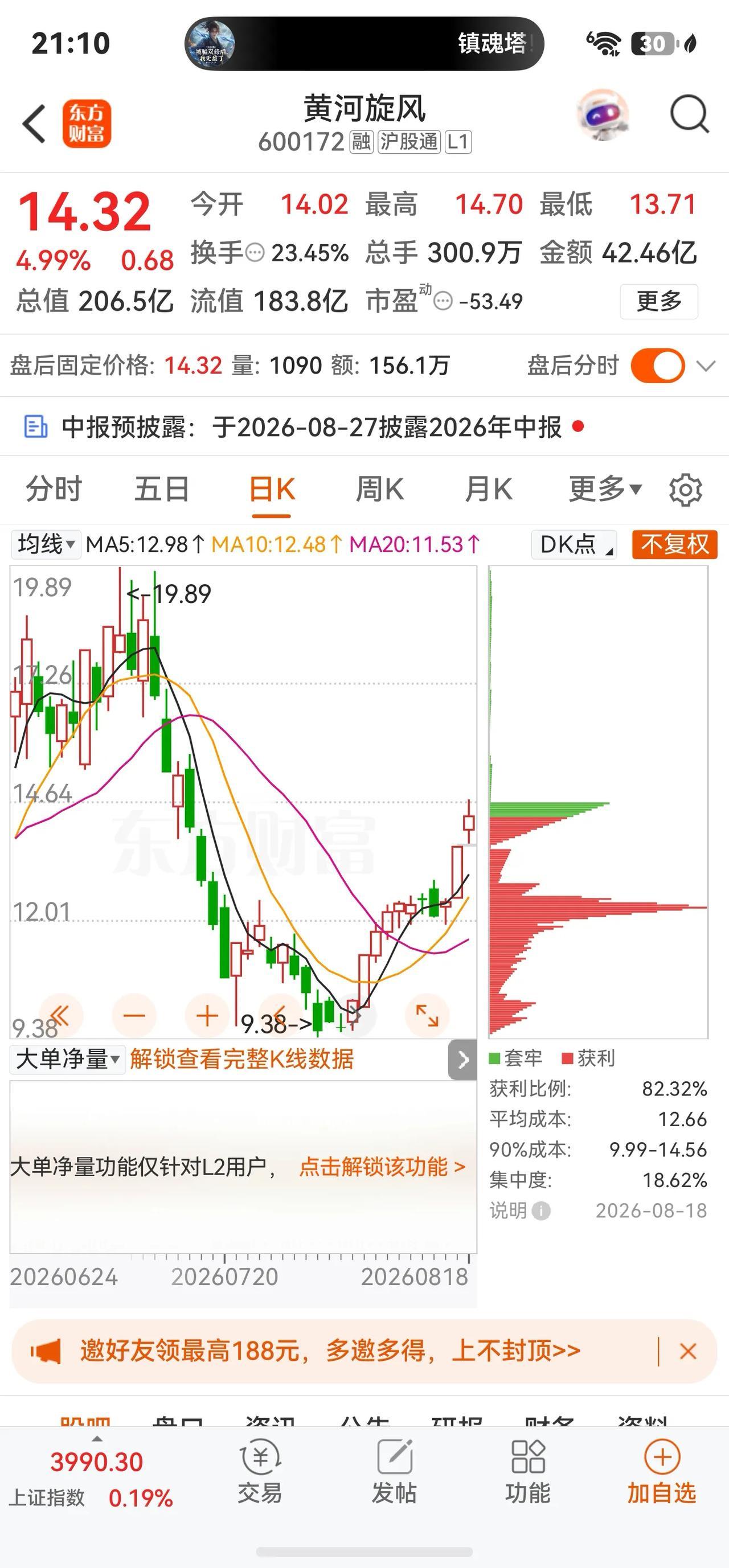Open 交易 in the bottom bar

coord(260,1472)
